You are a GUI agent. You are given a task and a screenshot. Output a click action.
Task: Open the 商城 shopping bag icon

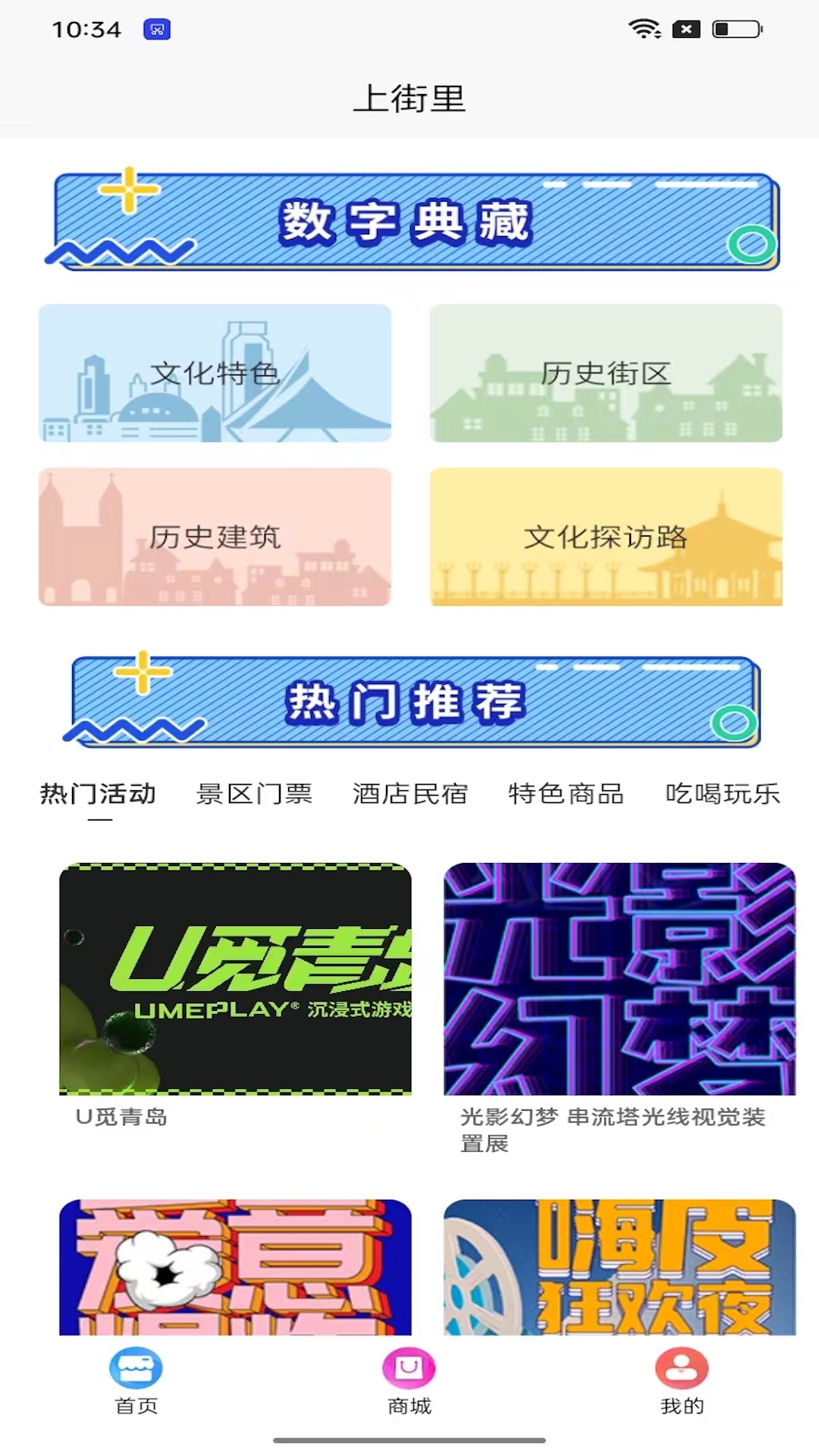409,1369
